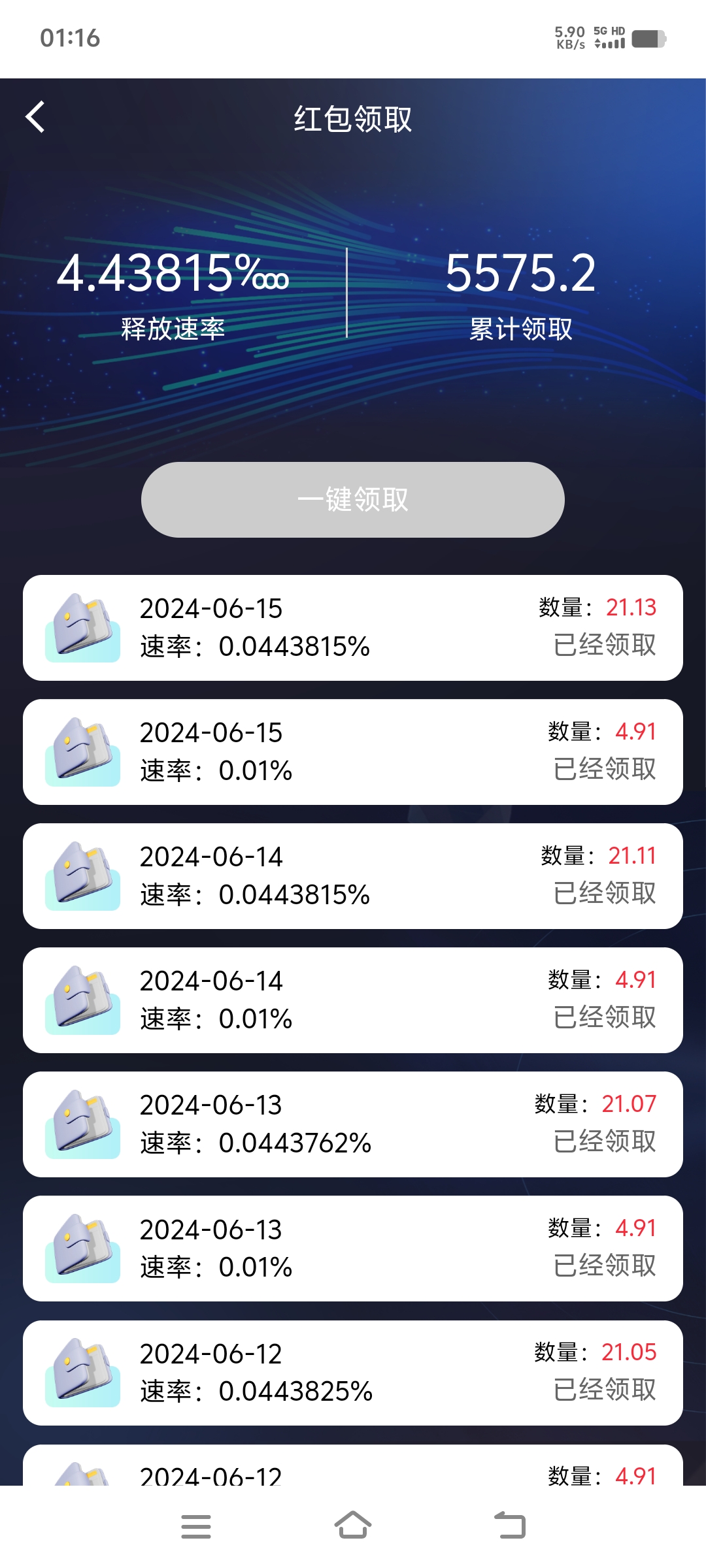This screenshot has height=1568, width=706.
Task: Open the system recent apps menu
Action: click(196, 1527)
